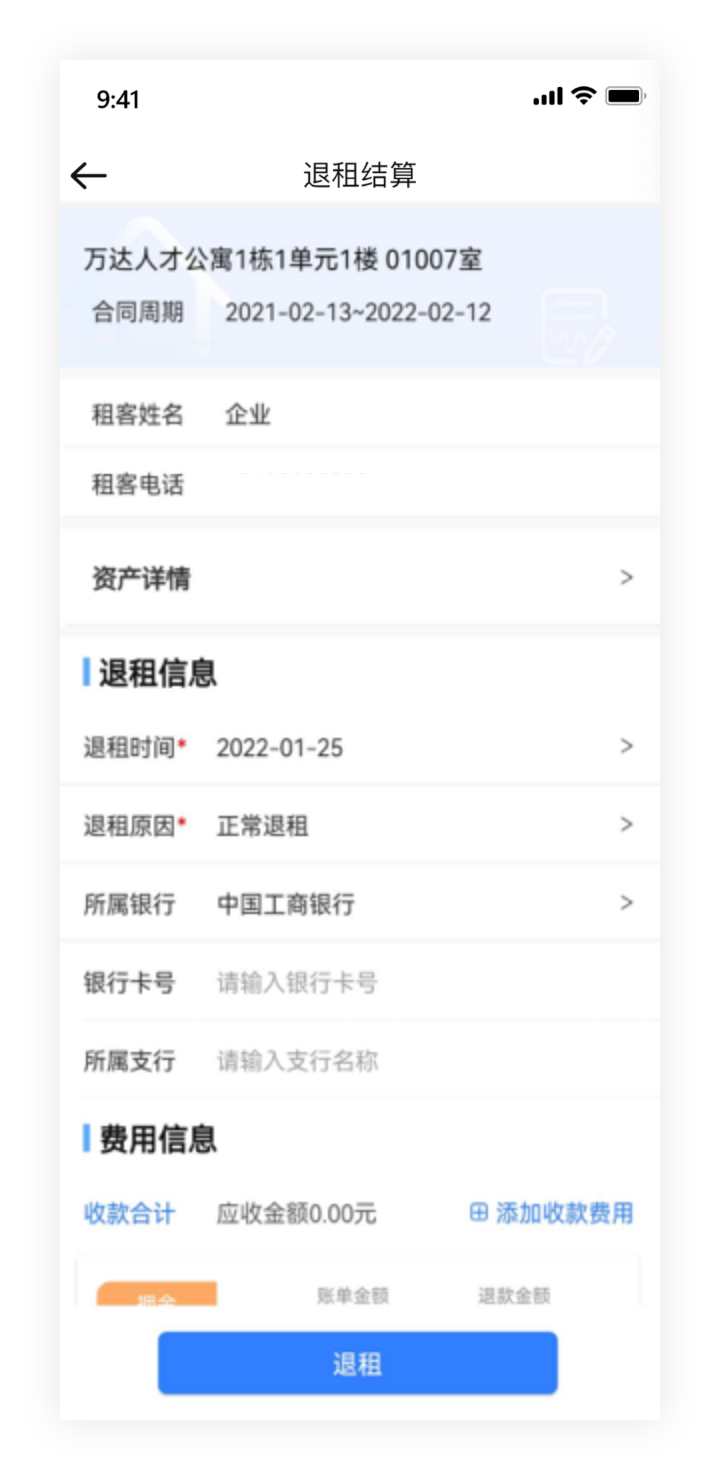The image size is (720, 1480).
Task: Add a fee via 添加收款费用
Action: [552, 1214]
